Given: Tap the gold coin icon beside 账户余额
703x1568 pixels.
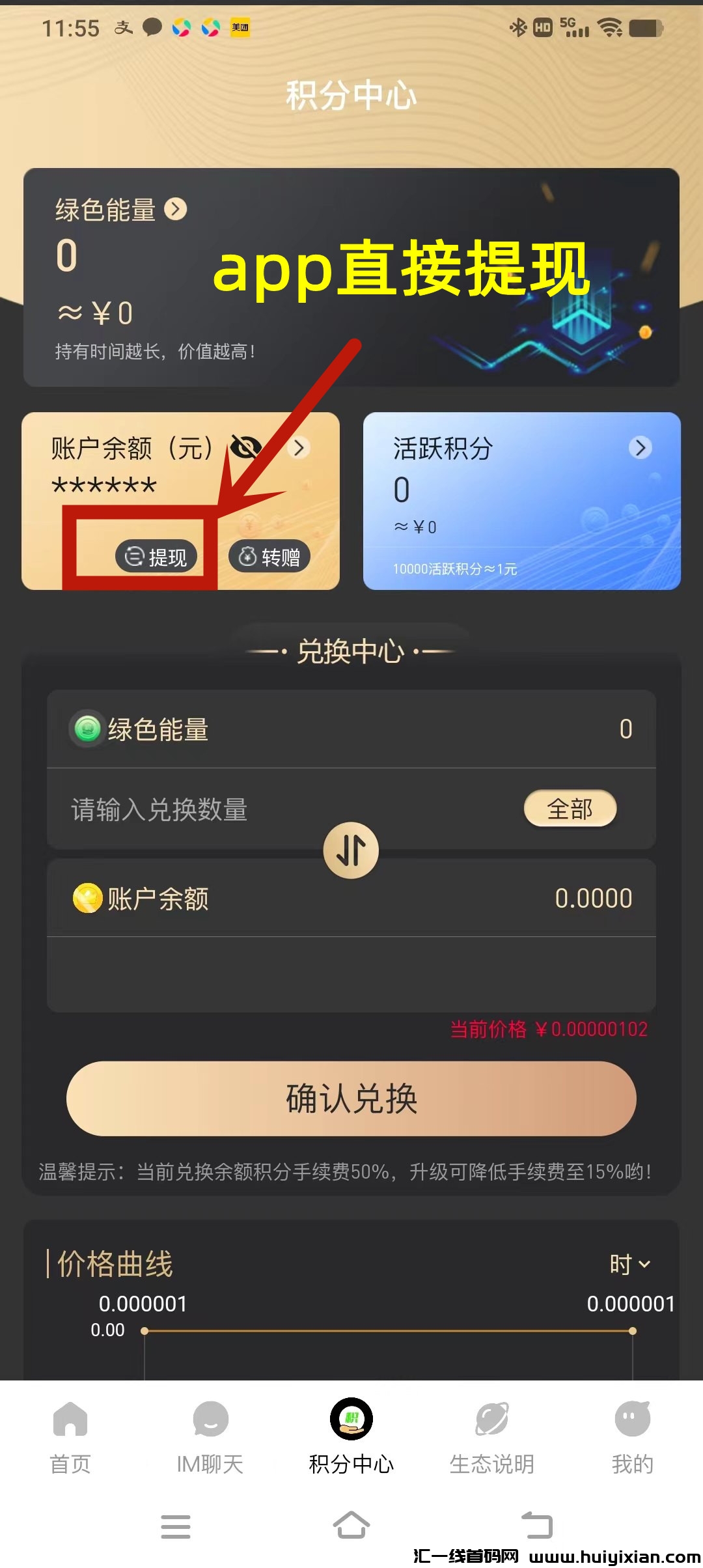Looking at the screenshot, I should coord(89,899).
